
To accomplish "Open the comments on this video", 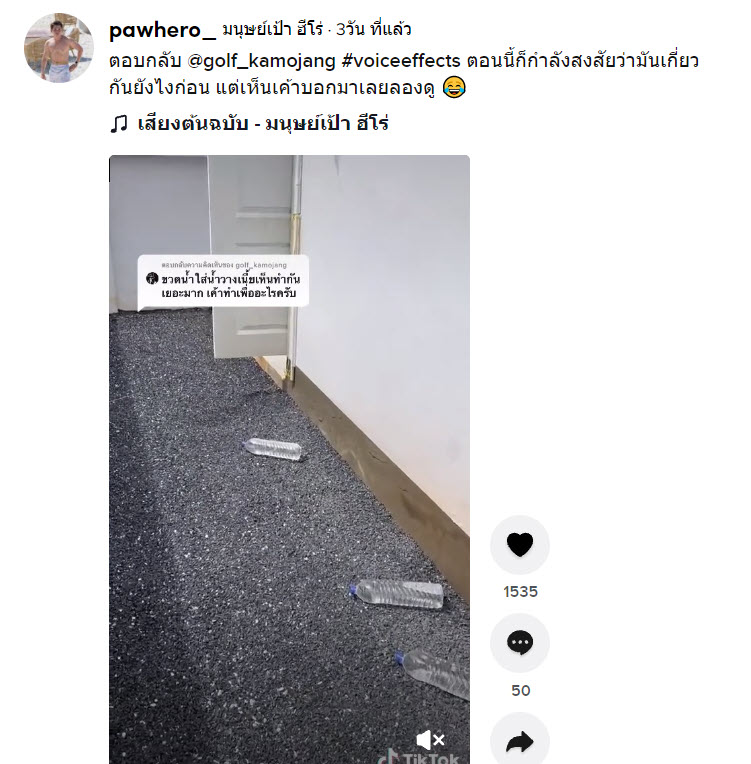I will [x=519, y=642].
